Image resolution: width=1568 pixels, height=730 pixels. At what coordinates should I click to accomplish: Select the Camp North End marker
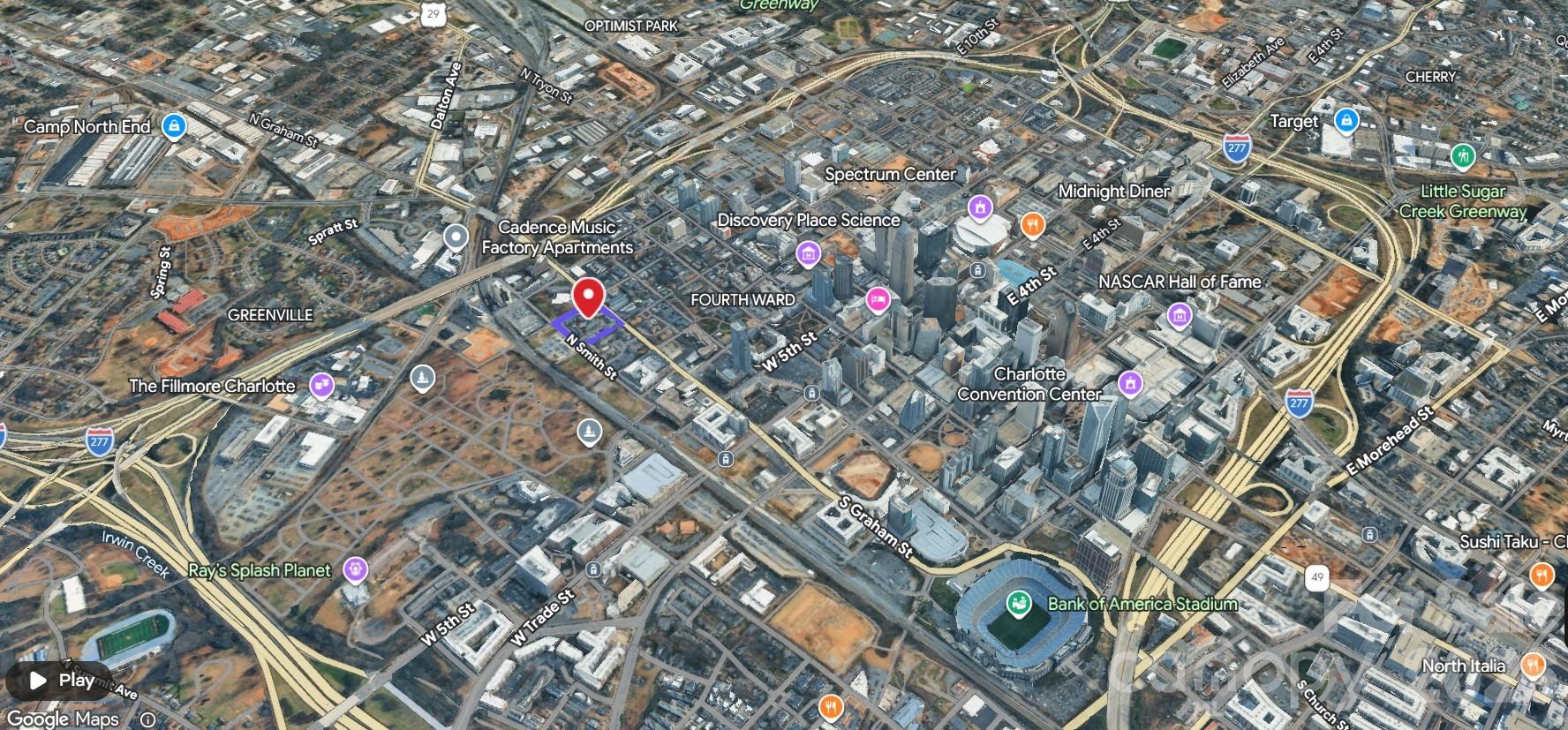(174, 126)
